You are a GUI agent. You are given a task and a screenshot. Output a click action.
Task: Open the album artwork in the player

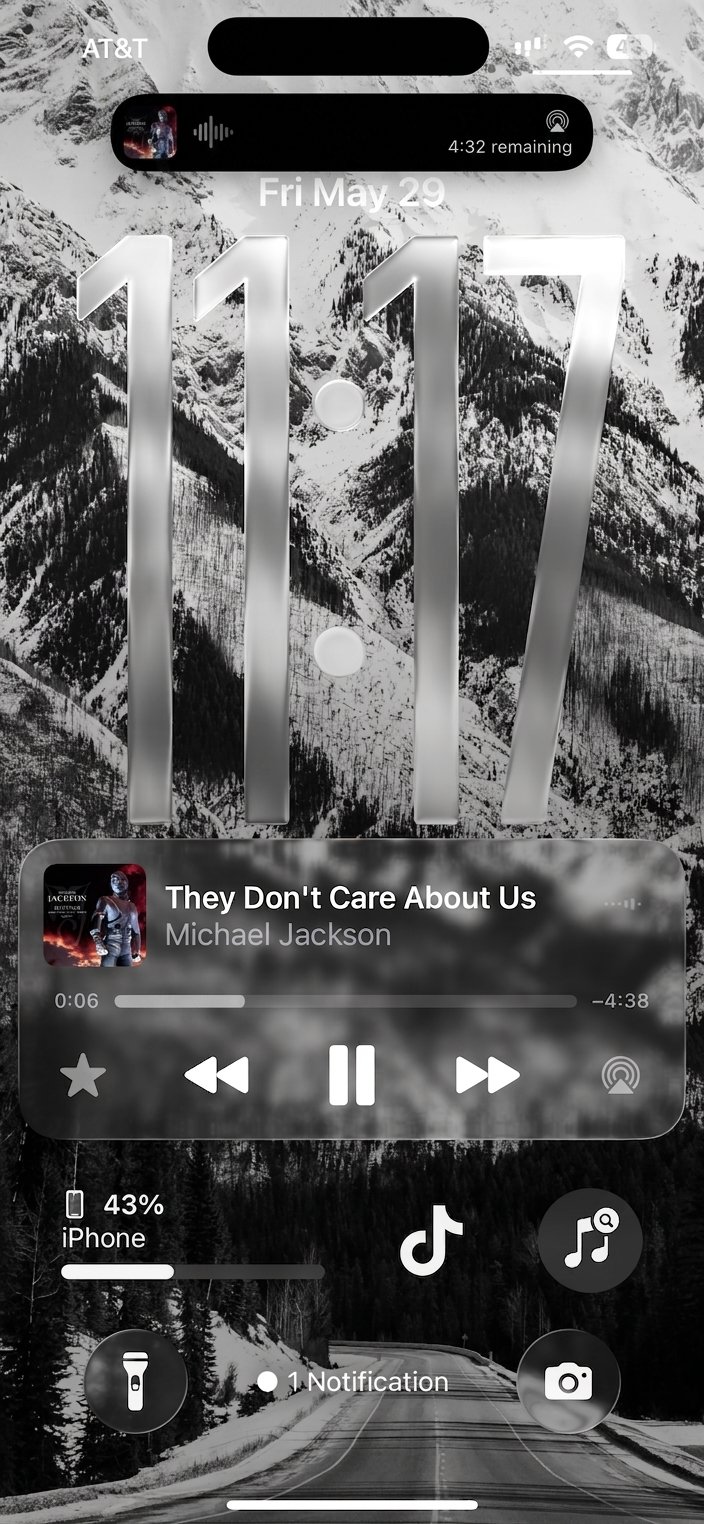coord(95,915)
